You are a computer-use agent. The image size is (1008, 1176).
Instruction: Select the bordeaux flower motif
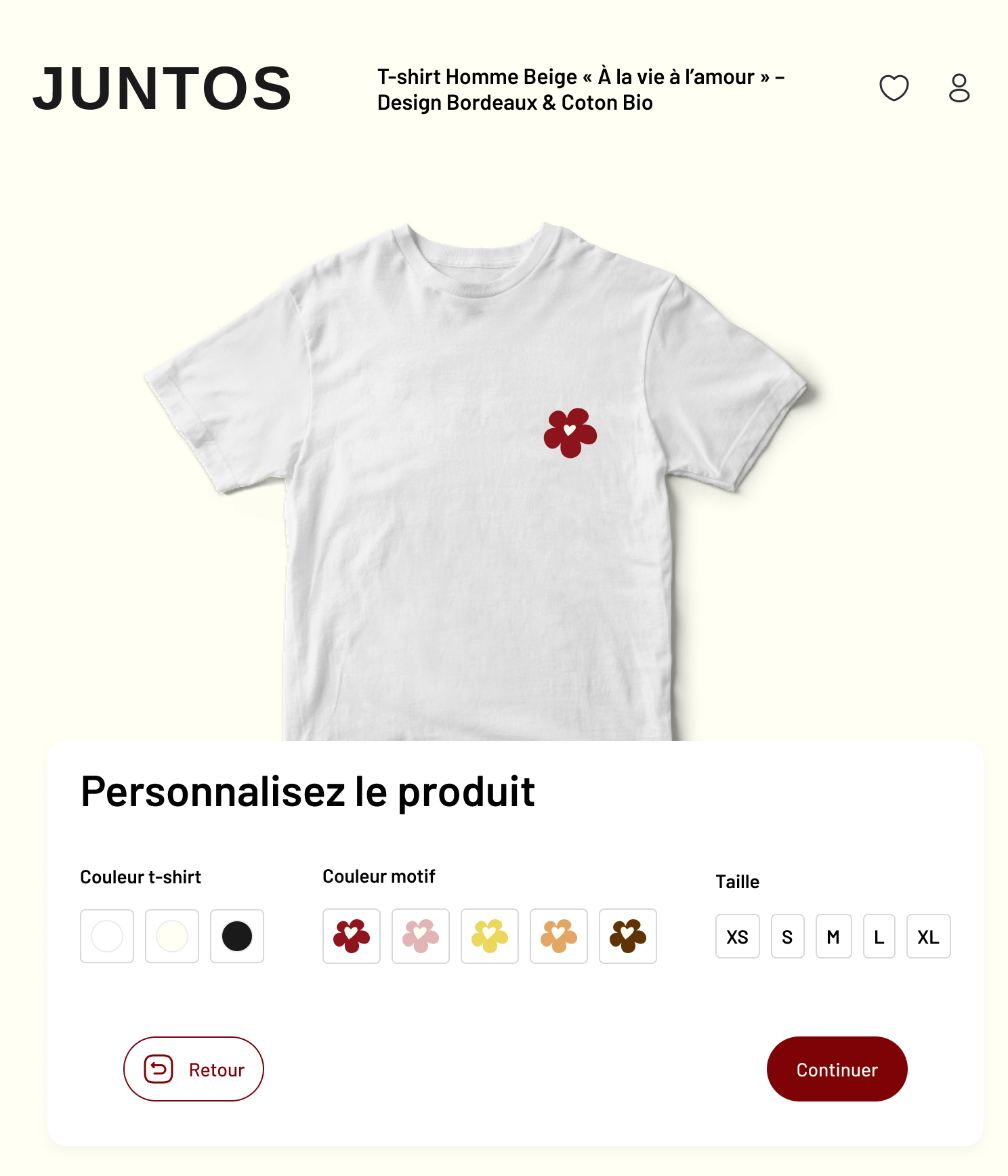[352, 936]
